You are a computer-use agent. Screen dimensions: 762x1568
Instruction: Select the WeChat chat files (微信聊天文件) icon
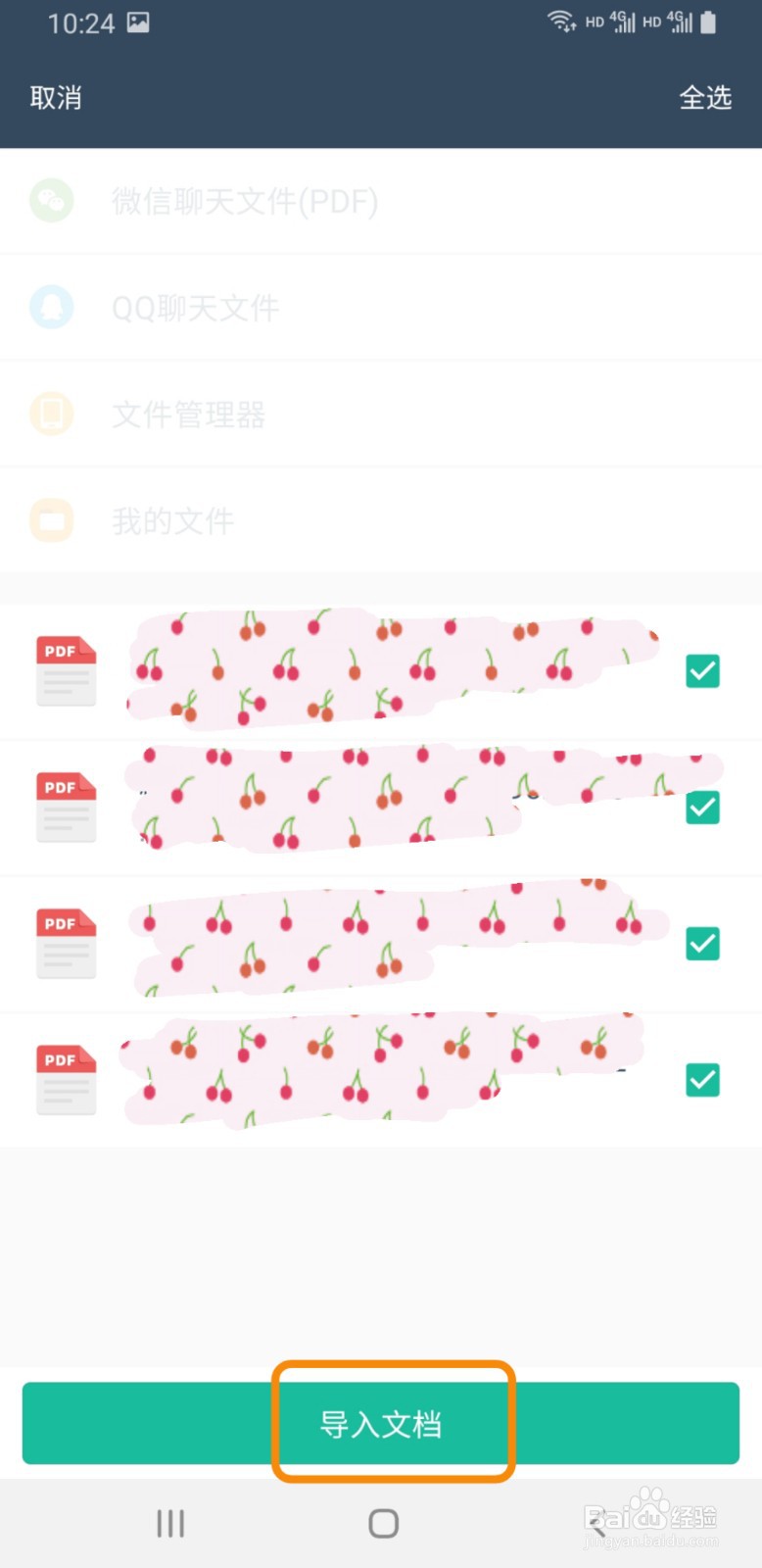[x=51, y=201]
